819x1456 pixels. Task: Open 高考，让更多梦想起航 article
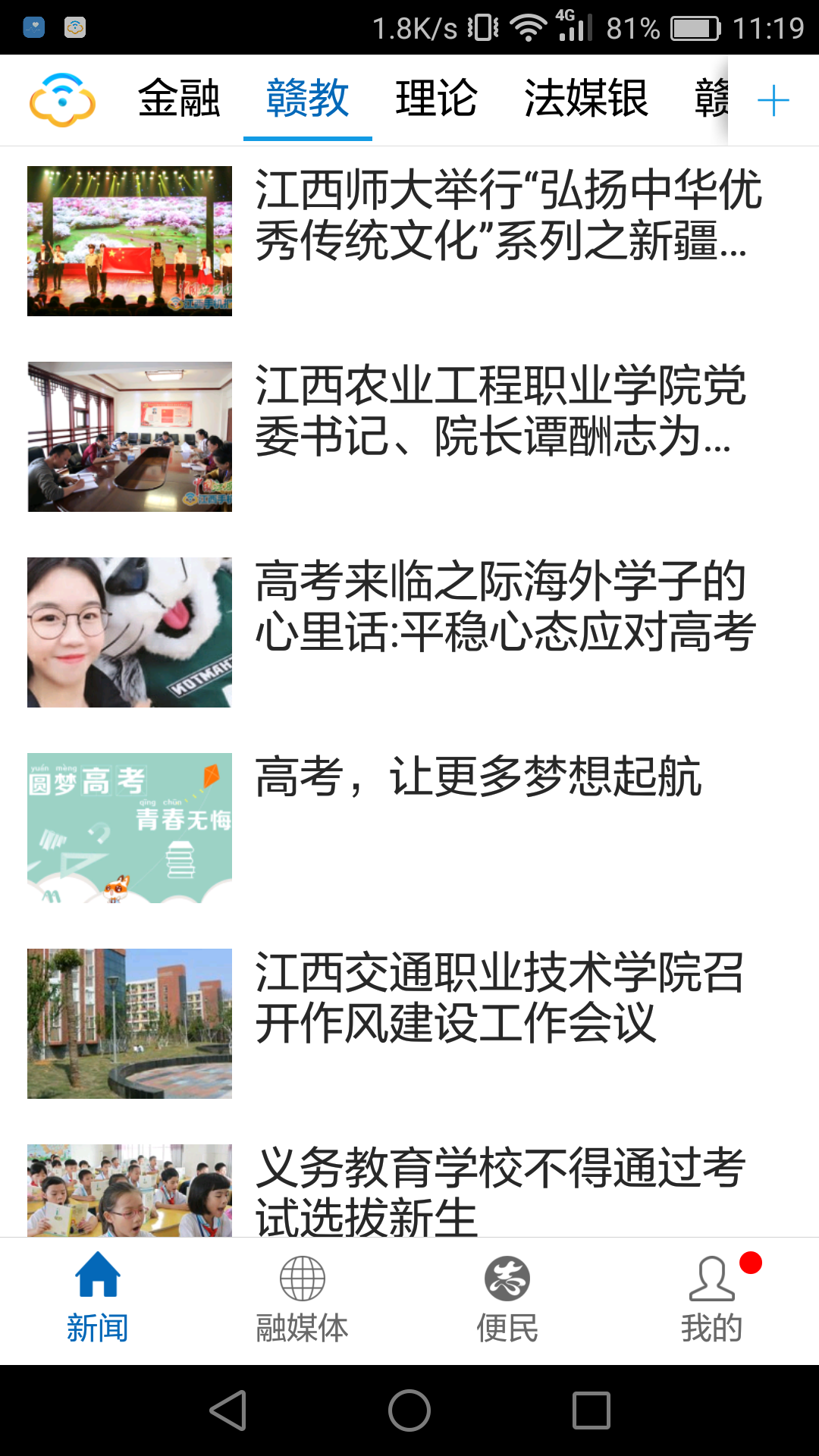coord(478,778)
